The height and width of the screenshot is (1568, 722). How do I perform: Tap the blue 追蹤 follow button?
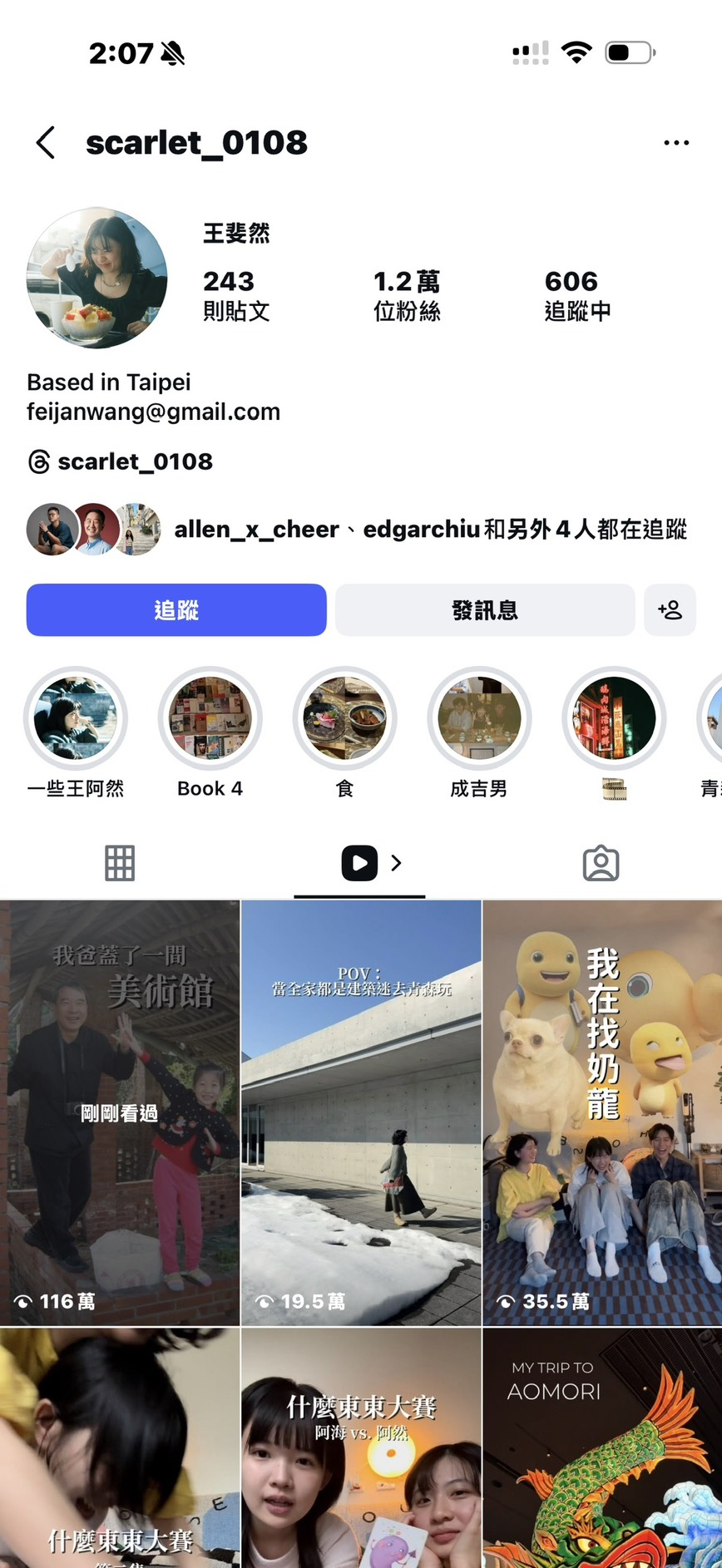click(x=176, y=610)
